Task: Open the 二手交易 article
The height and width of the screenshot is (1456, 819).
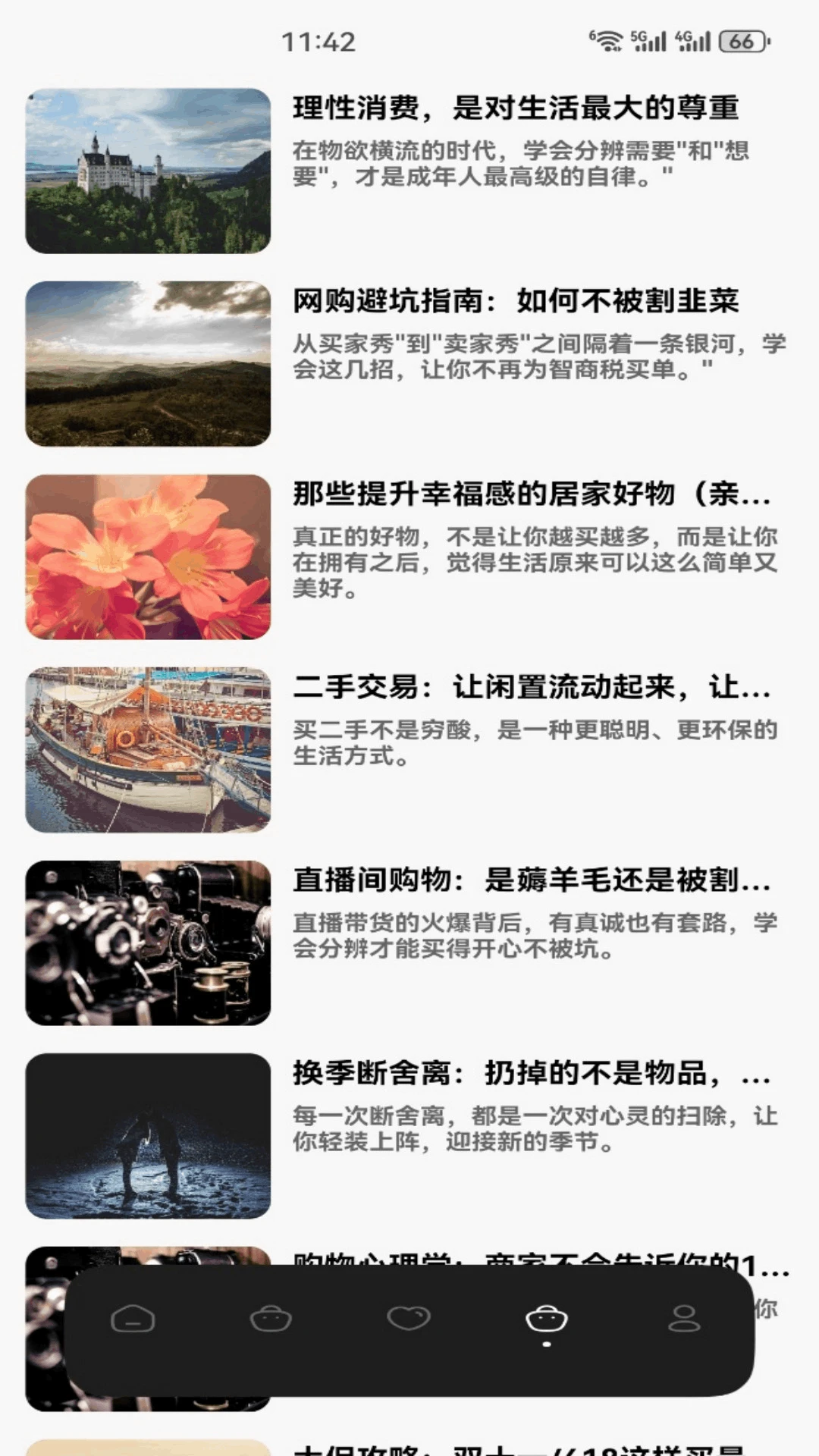Action: [409, 750]
